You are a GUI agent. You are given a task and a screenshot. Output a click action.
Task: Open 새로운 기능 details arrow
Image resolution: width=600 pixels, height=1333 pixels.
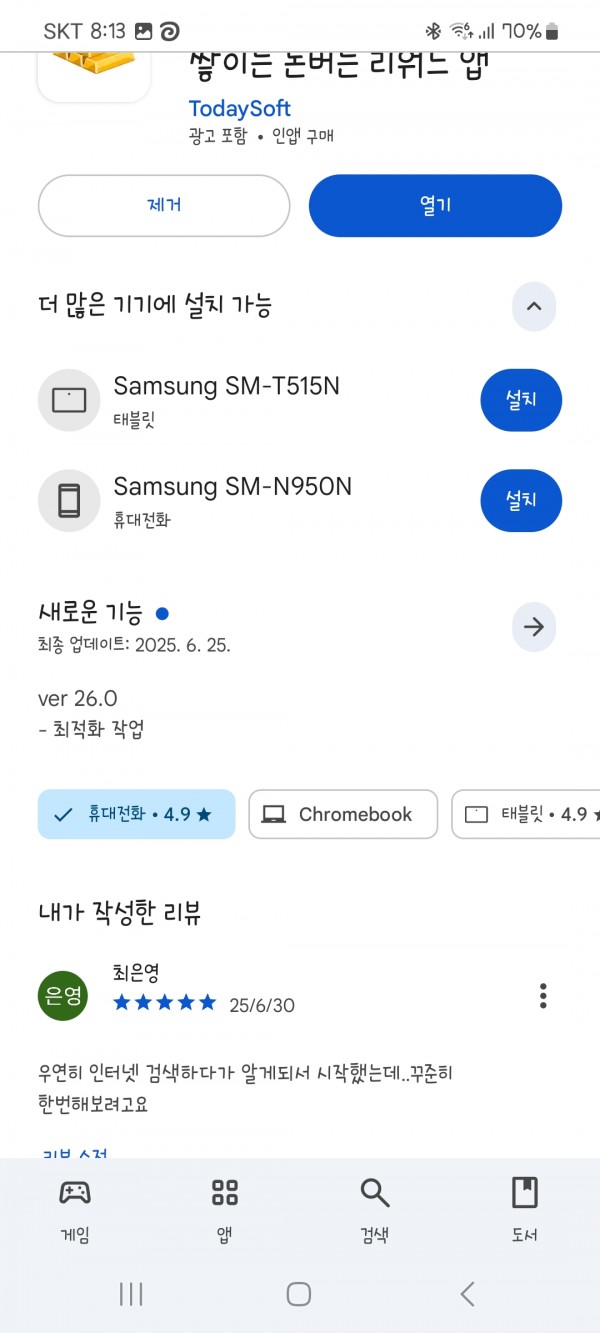[x=534, y=627]
